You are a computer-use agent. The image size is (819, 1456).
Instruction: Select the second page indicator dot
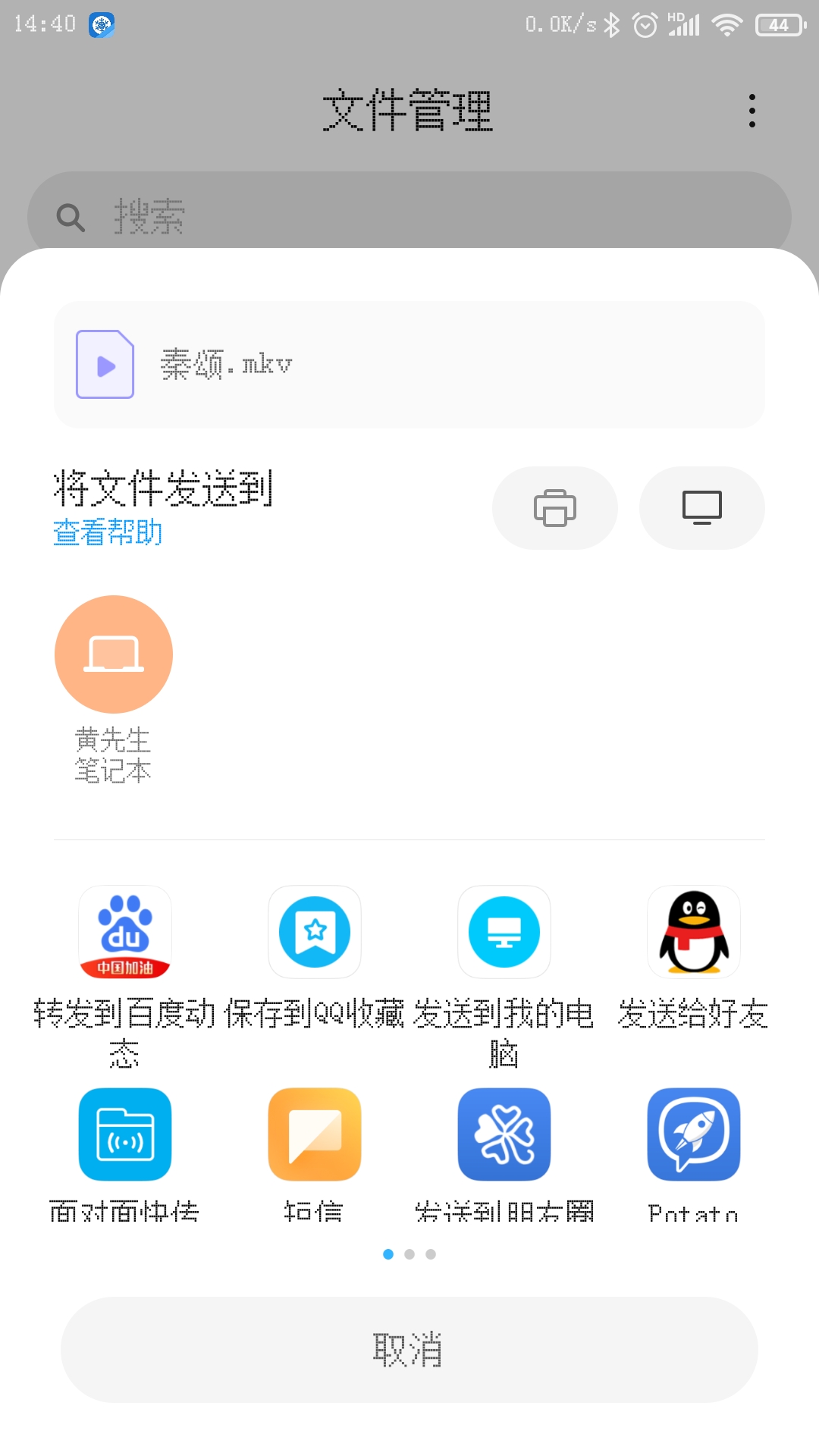(x=410, y=1255)
